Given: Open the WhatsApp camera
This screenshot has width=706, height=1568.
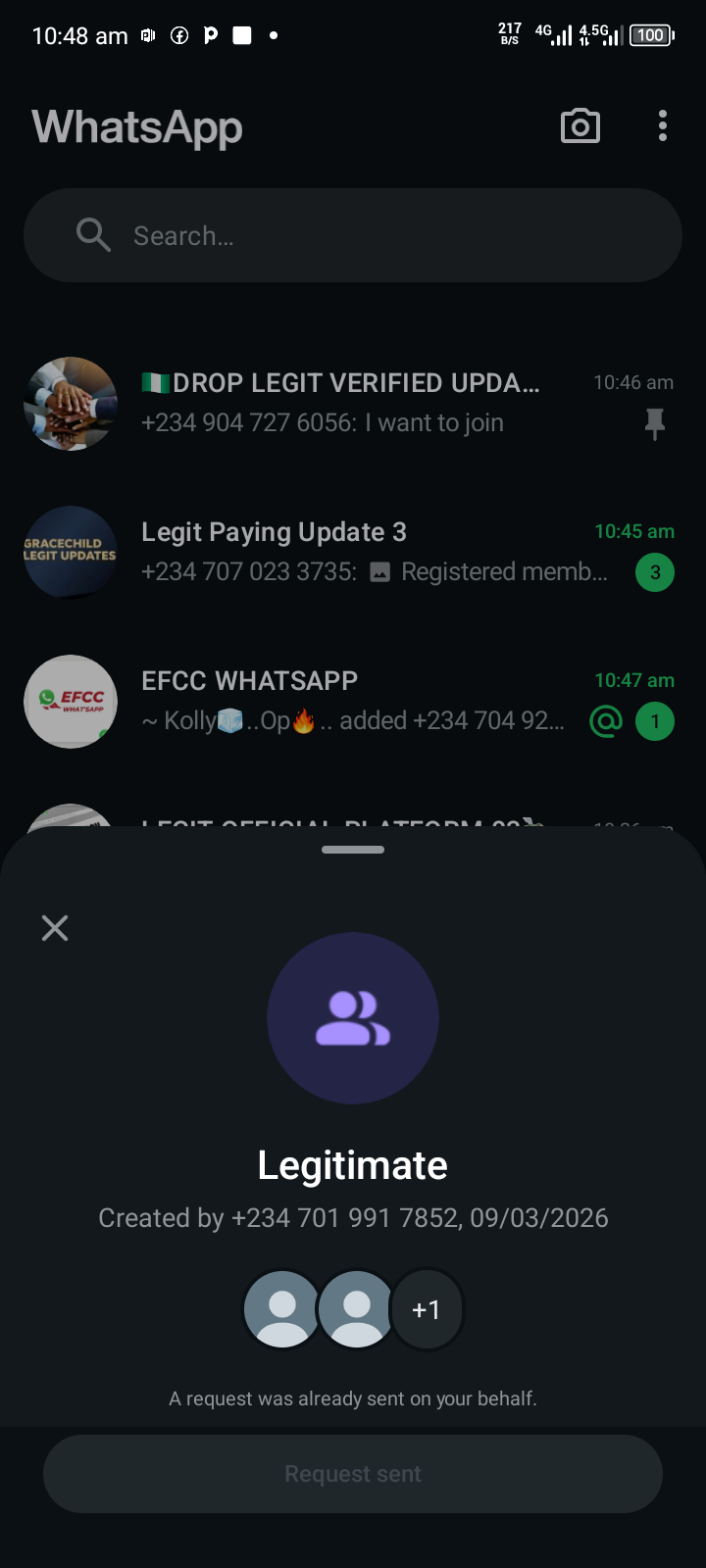Looking at the screenshot, I should pos(580,126).
